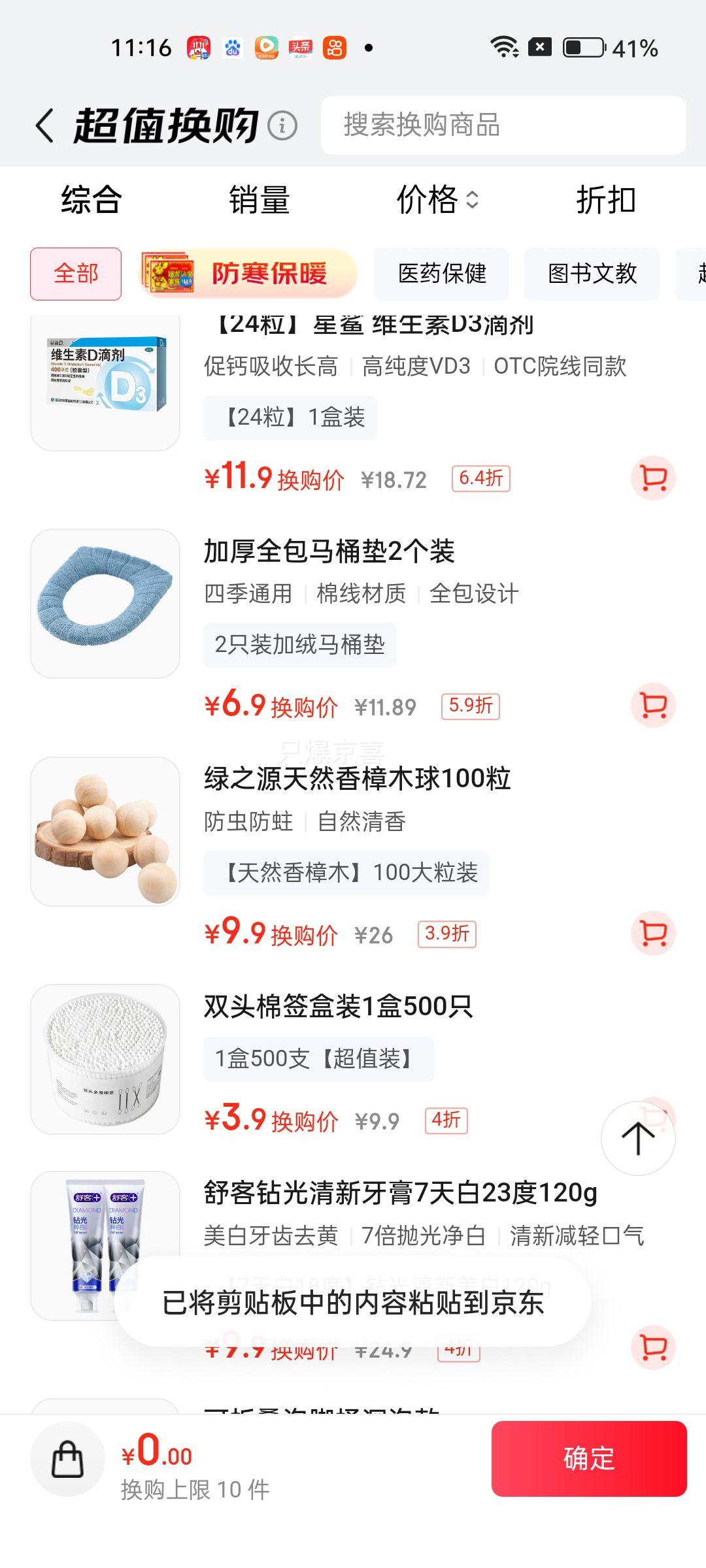Open 双头棉签盒装1盒500只 product
This screenshot has height=1568, width=706.
click(338, 1006)
